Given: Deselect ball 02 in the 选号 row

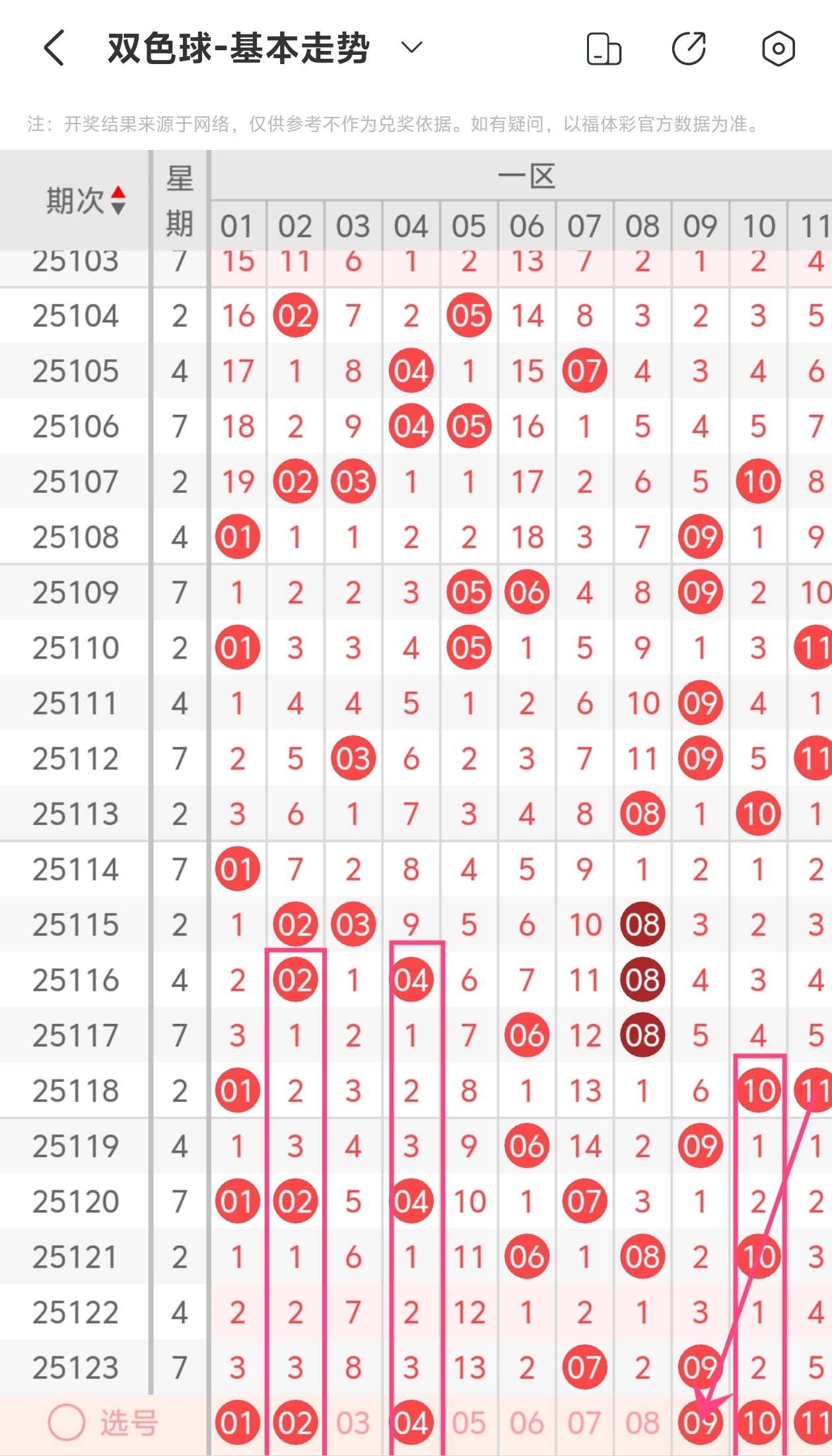Looking at the screenshot, I should coord(295,1422).
